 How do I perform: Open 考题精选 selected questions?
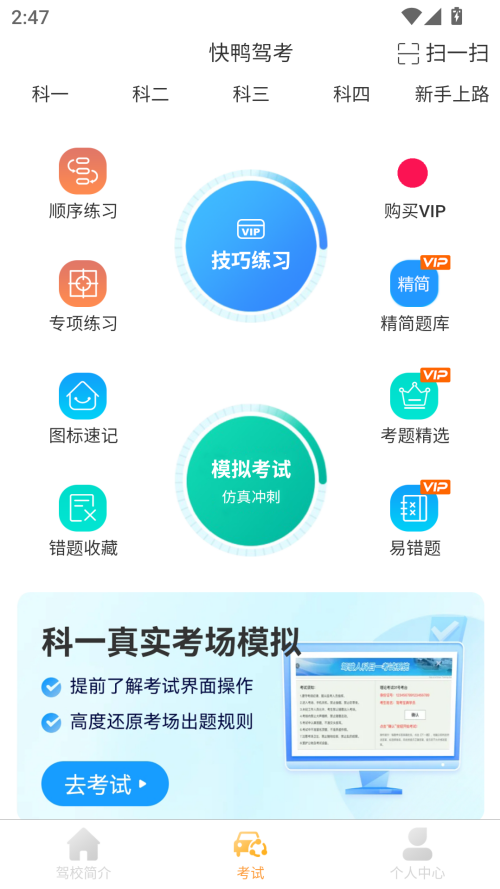[416, 407]
